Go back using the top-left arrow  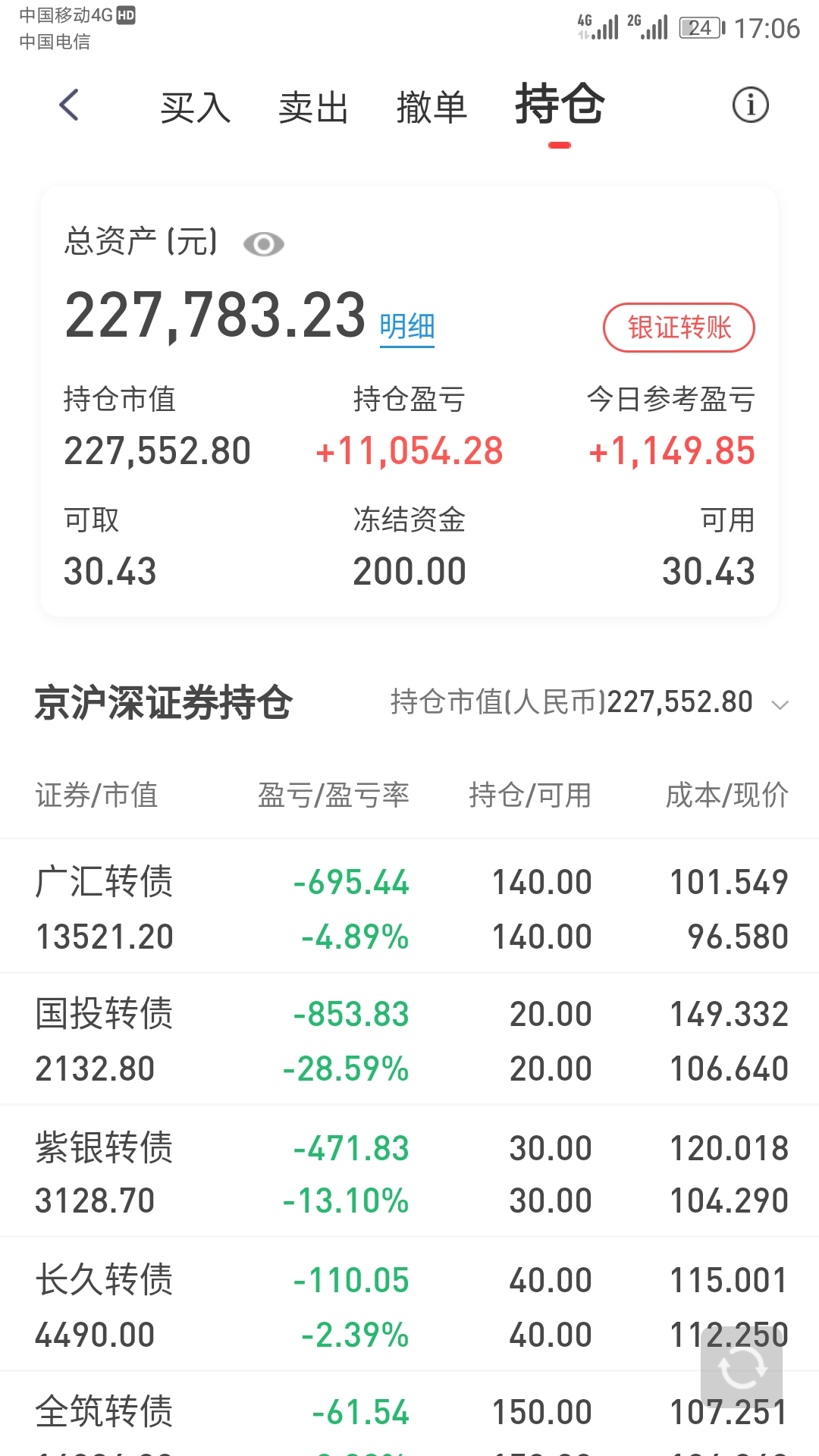[x=69, y=105]
